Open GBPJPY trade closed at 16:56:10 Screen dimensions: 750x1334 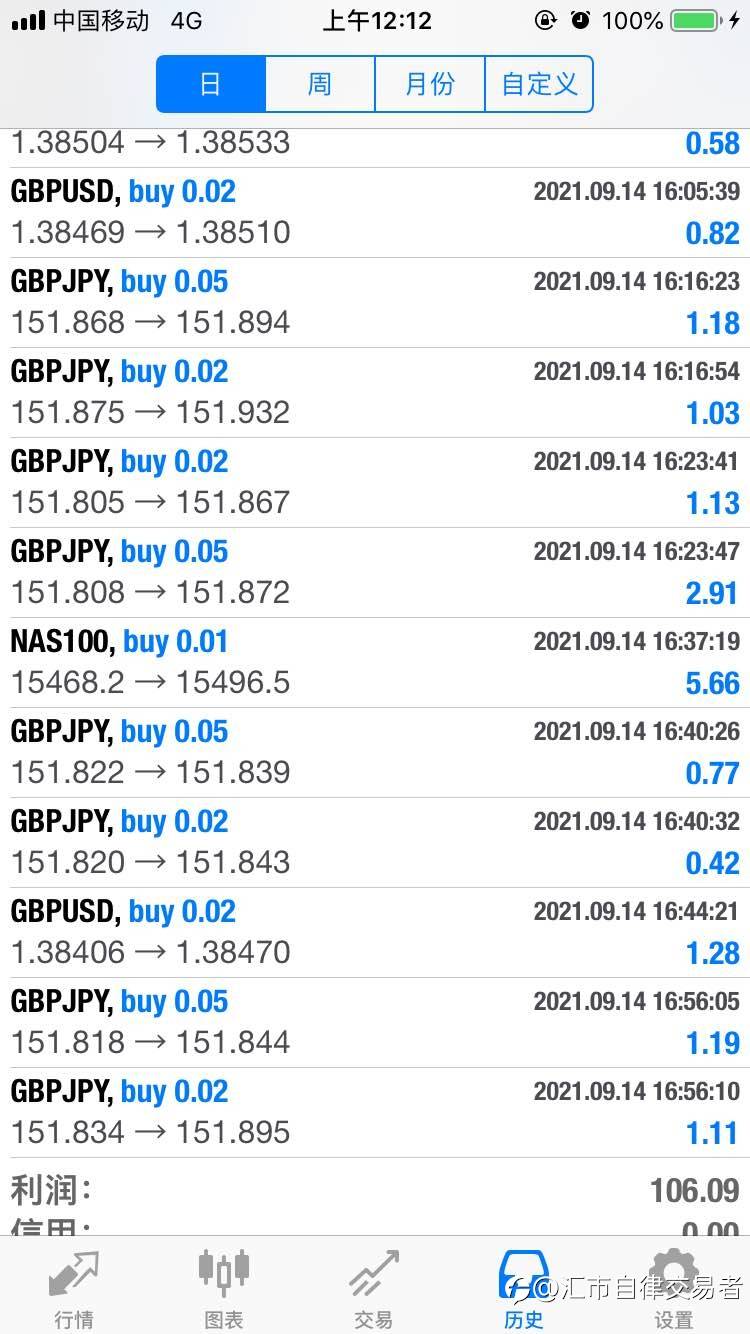(375, 1112)
